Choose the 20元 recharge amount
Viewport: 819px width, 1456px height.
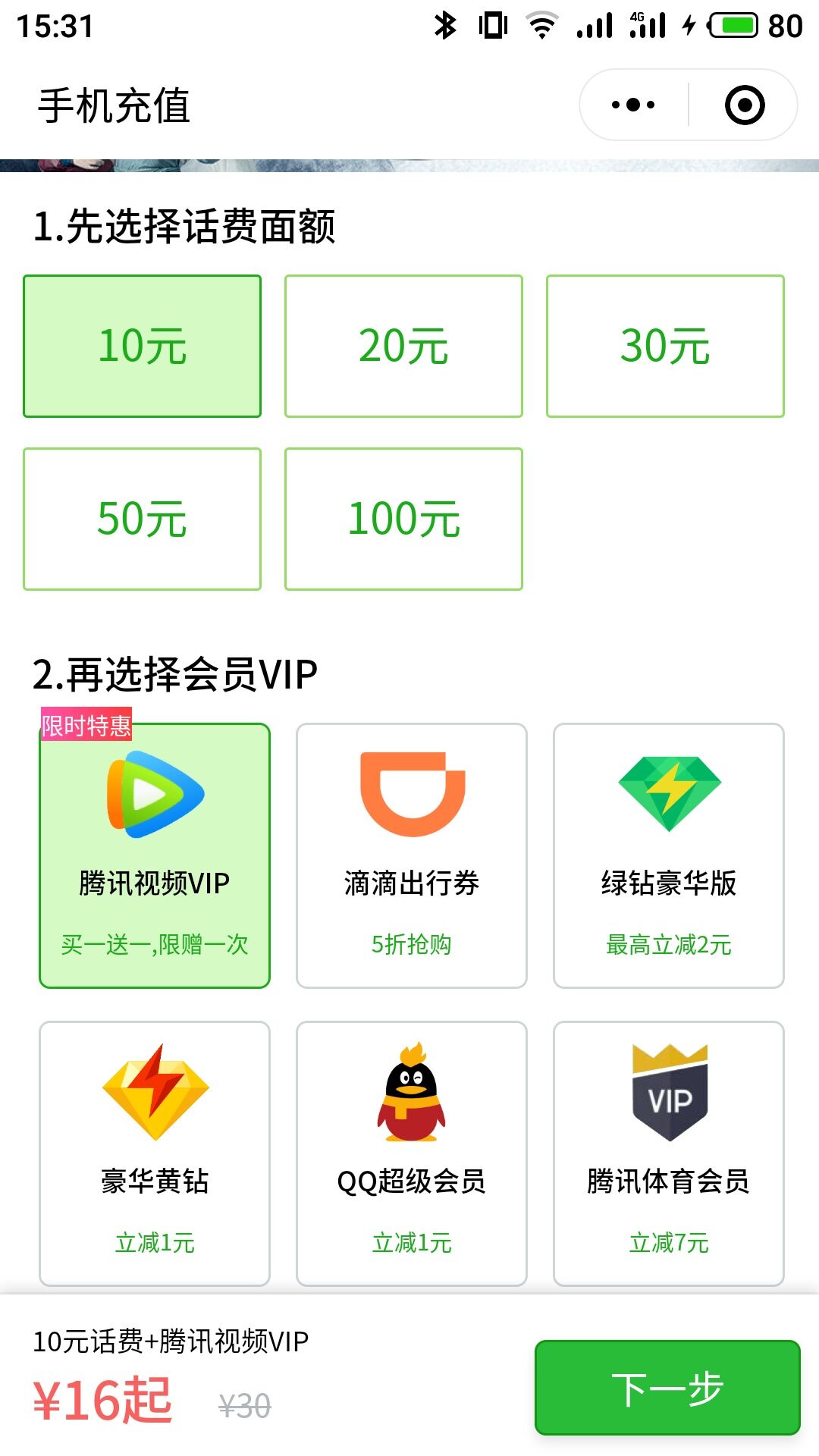[x=403, y=346]
